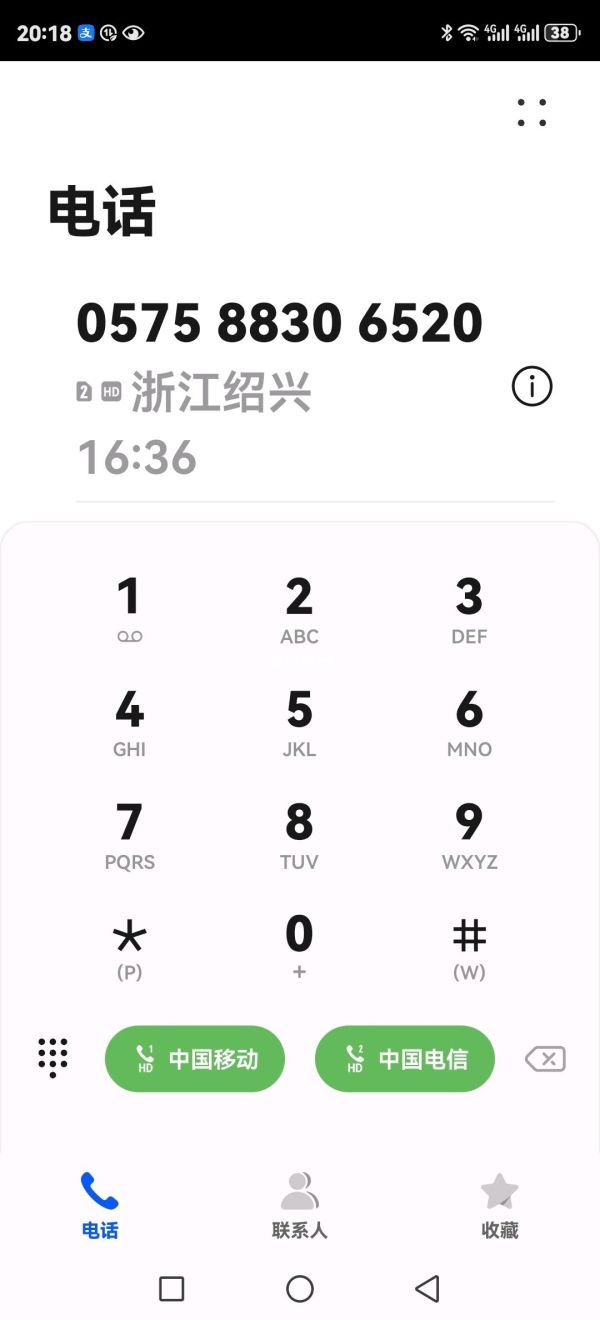
Task: Dial digit 1 on the keypad
Action: pos(129,609)
